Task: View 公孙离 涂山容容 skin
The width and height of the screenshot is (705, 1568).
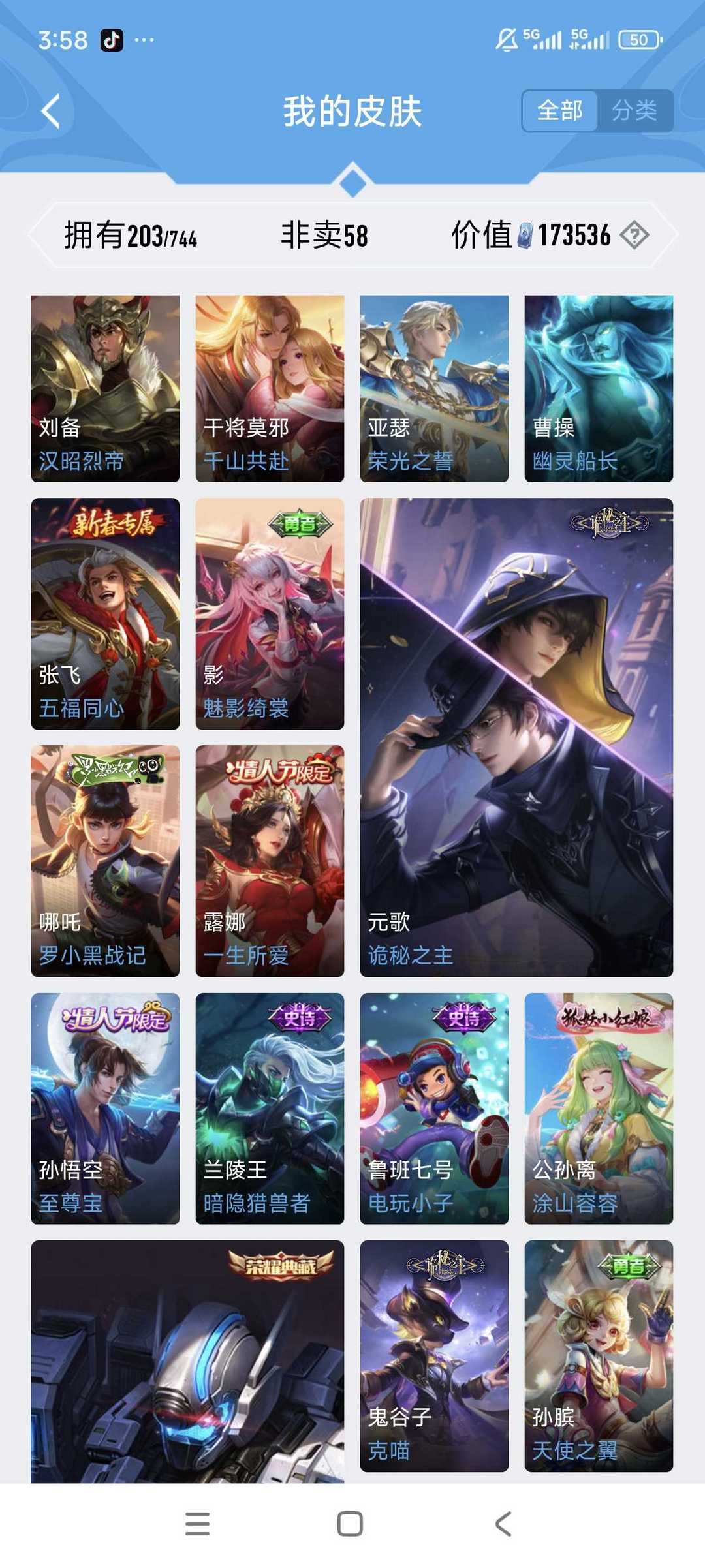Action: pos(599,1108)
